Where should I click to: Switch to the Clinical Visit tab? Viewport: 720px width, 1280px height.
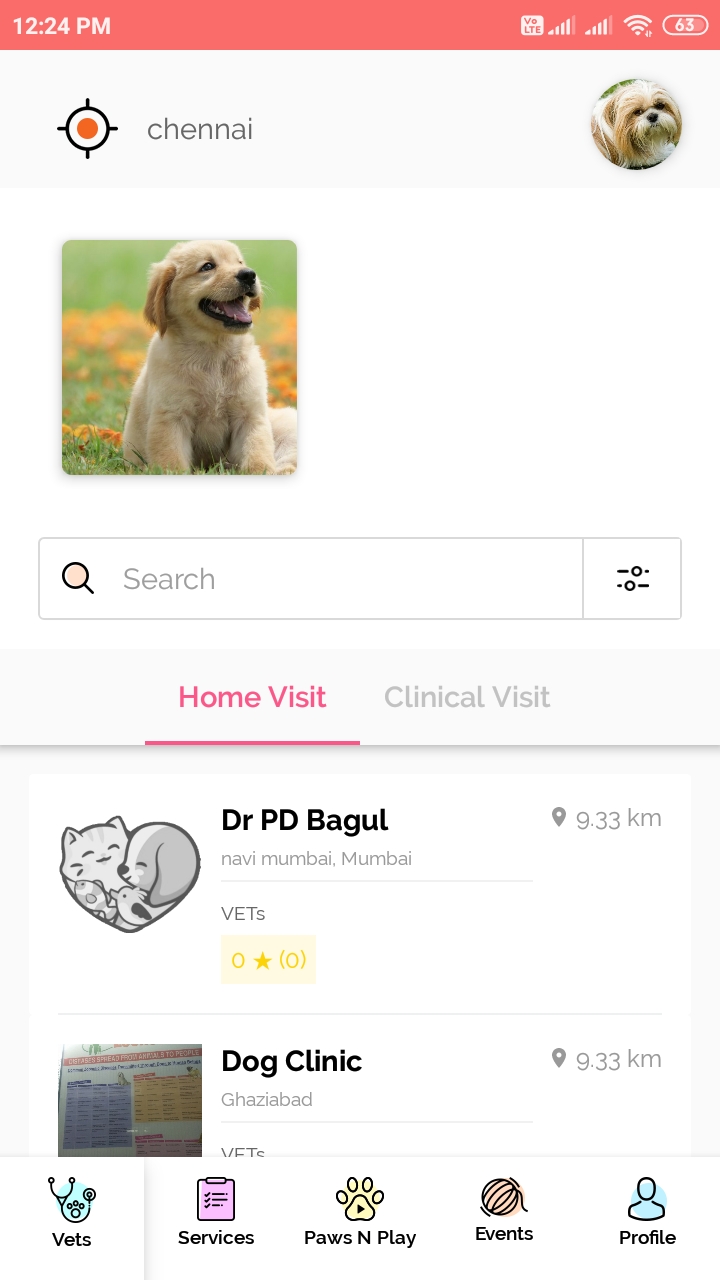coord(467,697)
